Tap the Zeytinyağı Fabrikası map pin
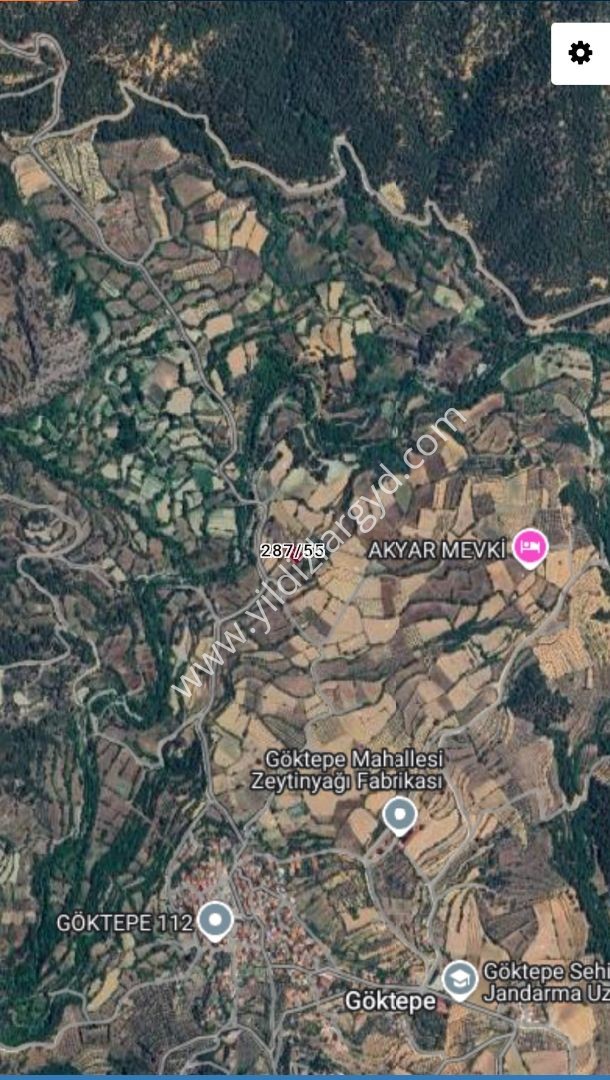Image resolution: width=610 pixels, height=1080 pixels. click(400, 815)
